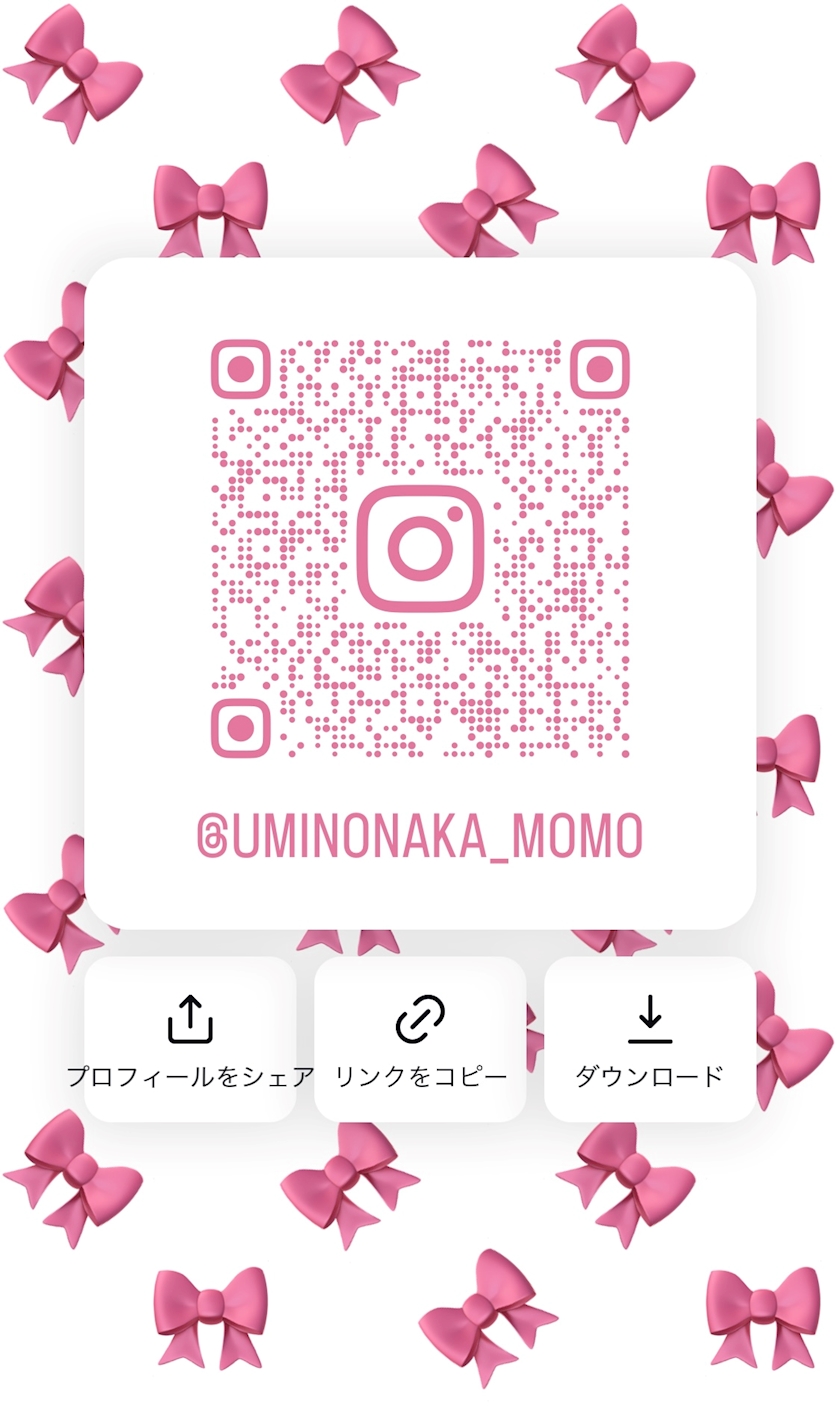This screenshot has width=840, height=1406.
Task: Tap the プロフィールをシェア button
Action: pos(190,1040)
